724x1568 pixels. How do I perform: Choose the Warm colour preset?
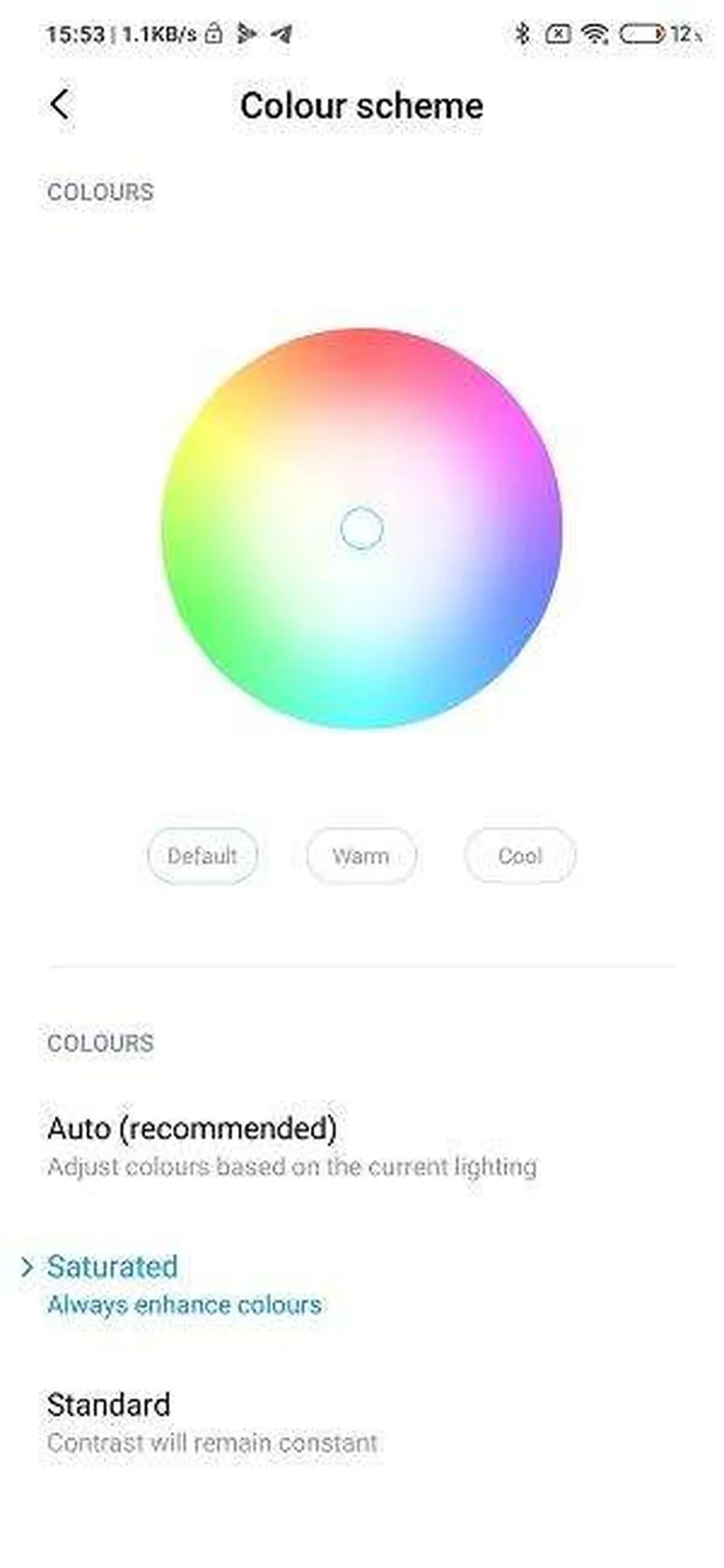click(361, 856)
